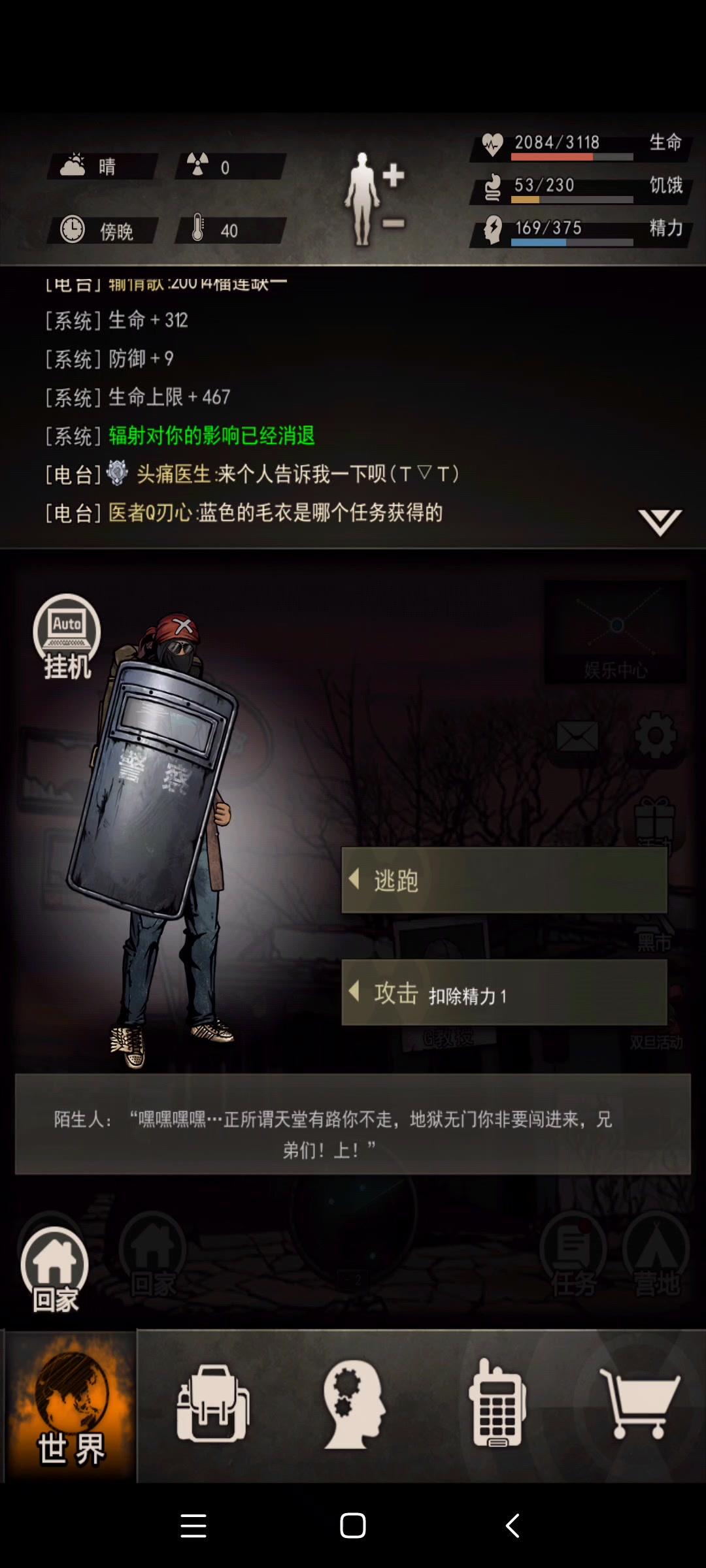Open the skills head-with-gears tab
Viewport: 706px width, 1568px height.
coord(354,1405)
